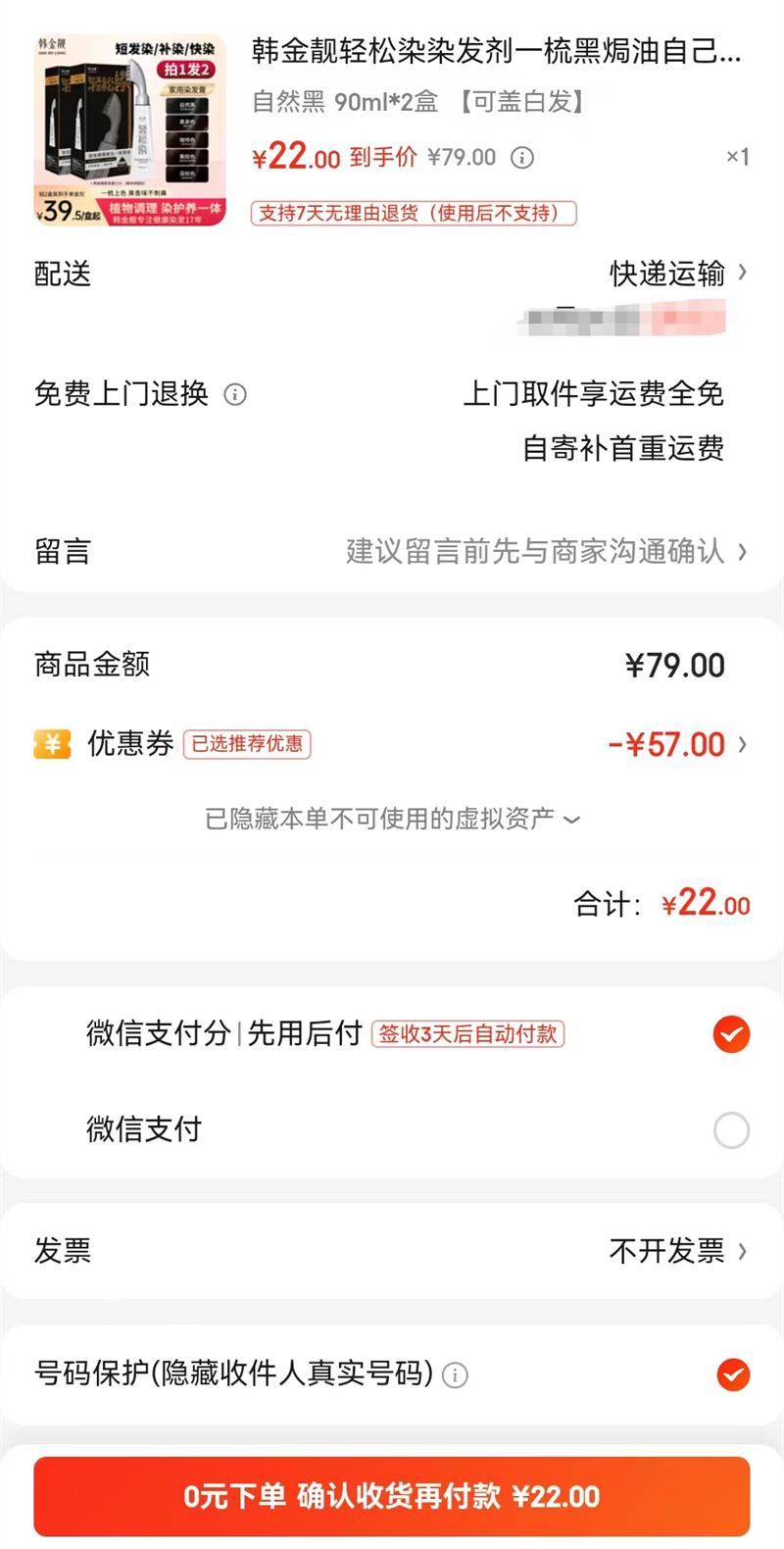
Task: Choose 微信支付 as payment method
Action: pos(731,1130)
